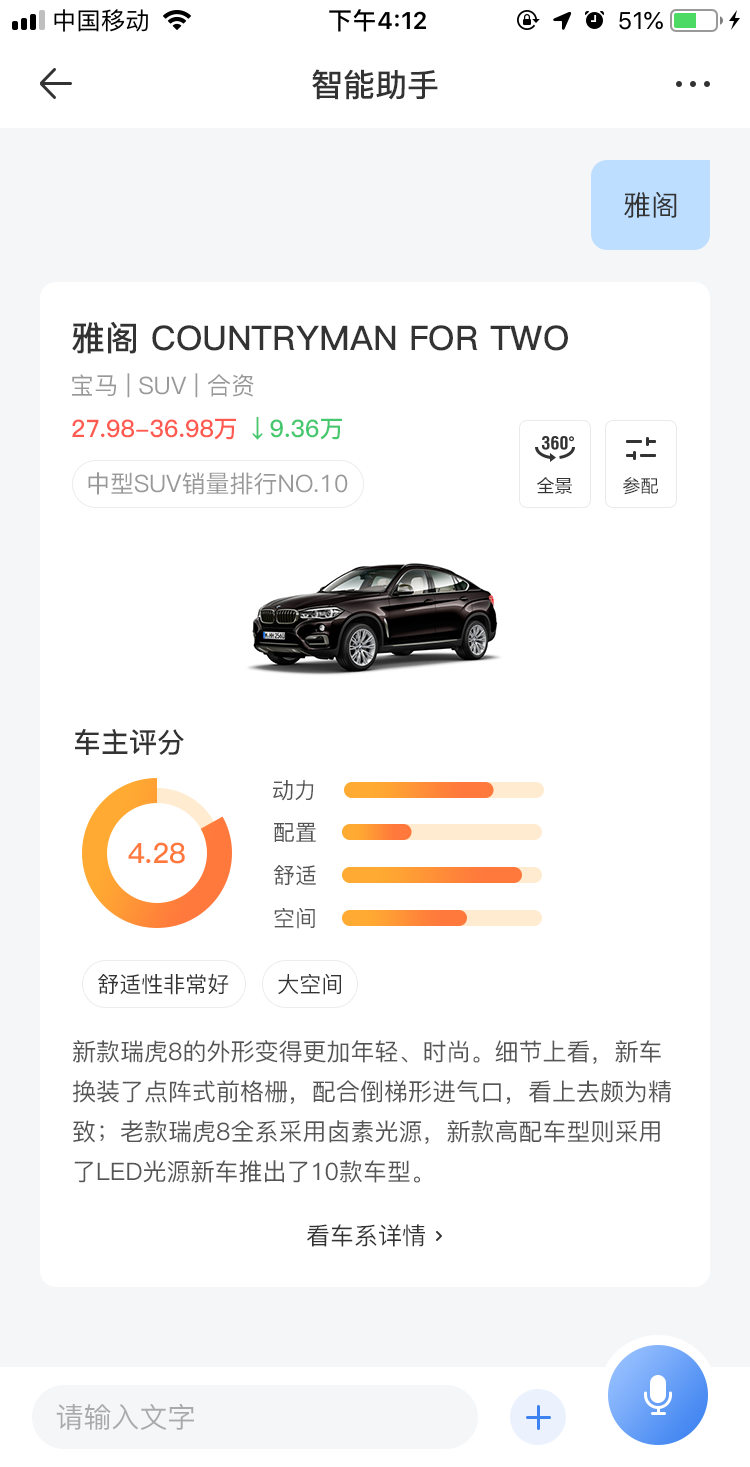This screenshot has width=750, height=1467.
Task: Start voice input with microphone button
Action: pyautogui.click(x=657, y=1395)
